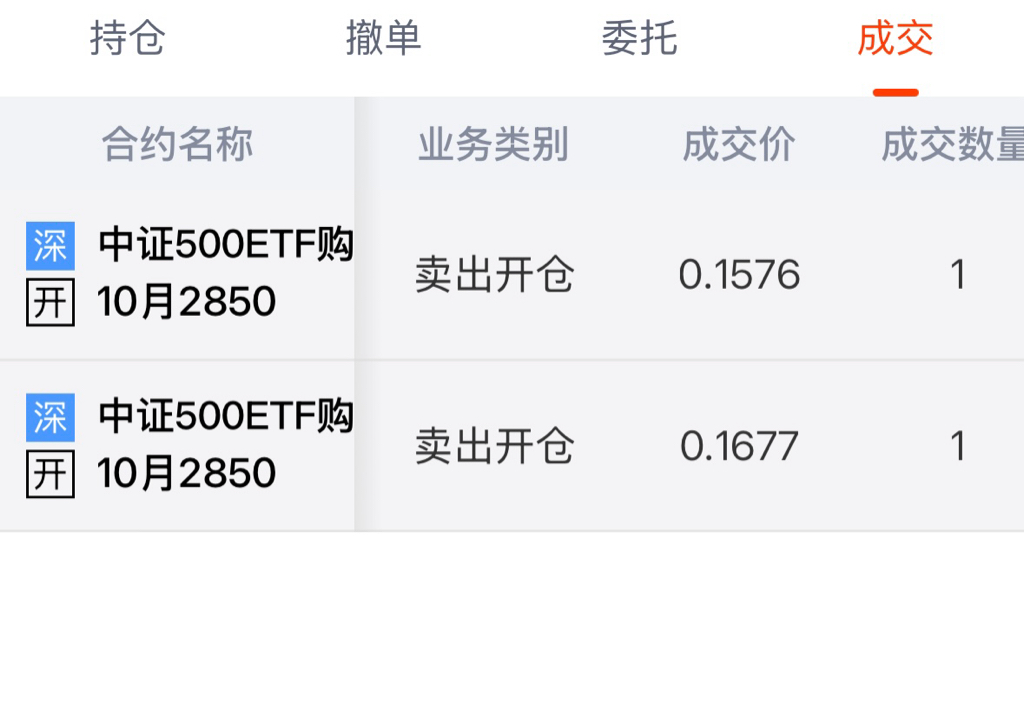Image resolution: width=1024 pixels, height=701 pixels.
Task: Open the trade filled at 0.1677
Action: pyautogui.click(x=512, y=446)
